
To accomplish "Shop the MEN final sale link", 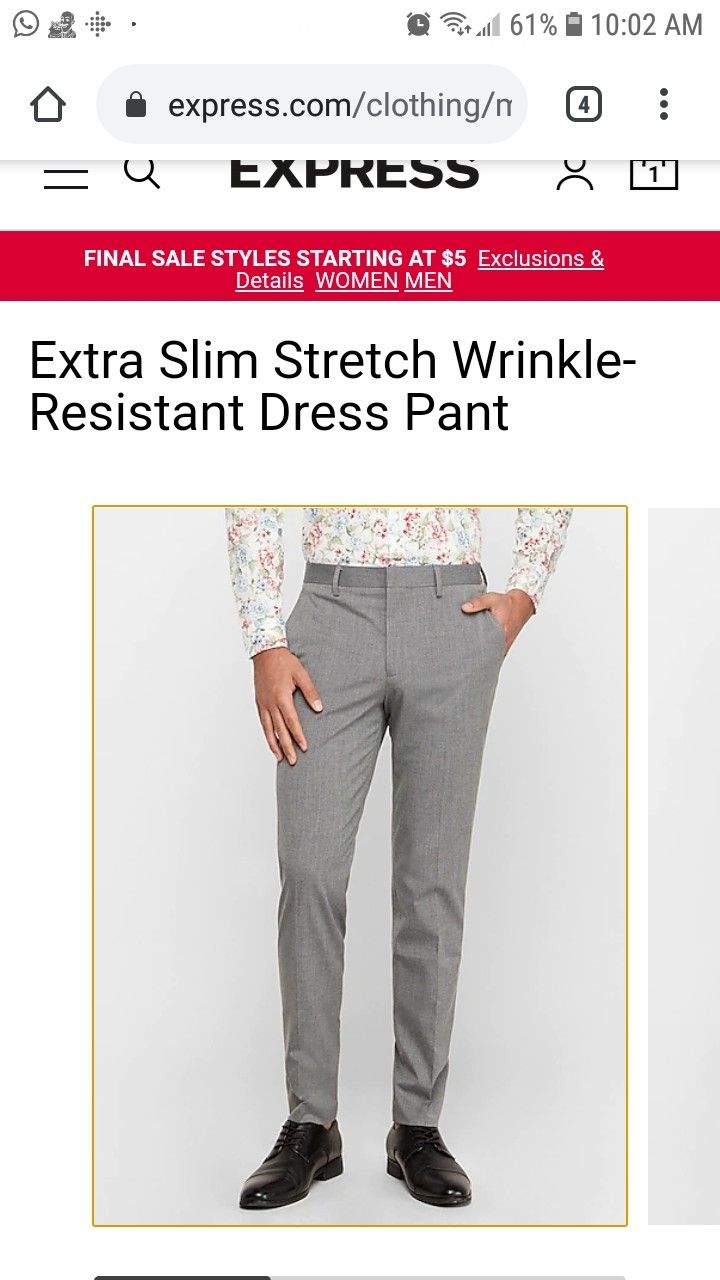I will point(428,281).
